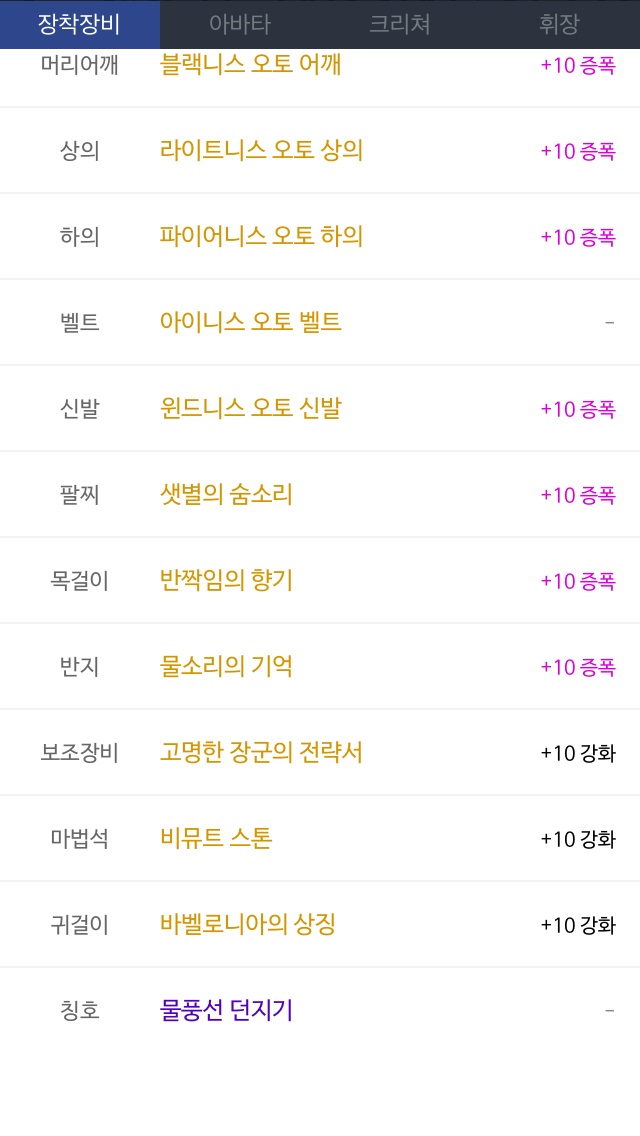This screenshot has width=640, height=1136.
Task: Open 물풍선 던지기 title item
Action: pyautogui.click(x=226, y=1010)
